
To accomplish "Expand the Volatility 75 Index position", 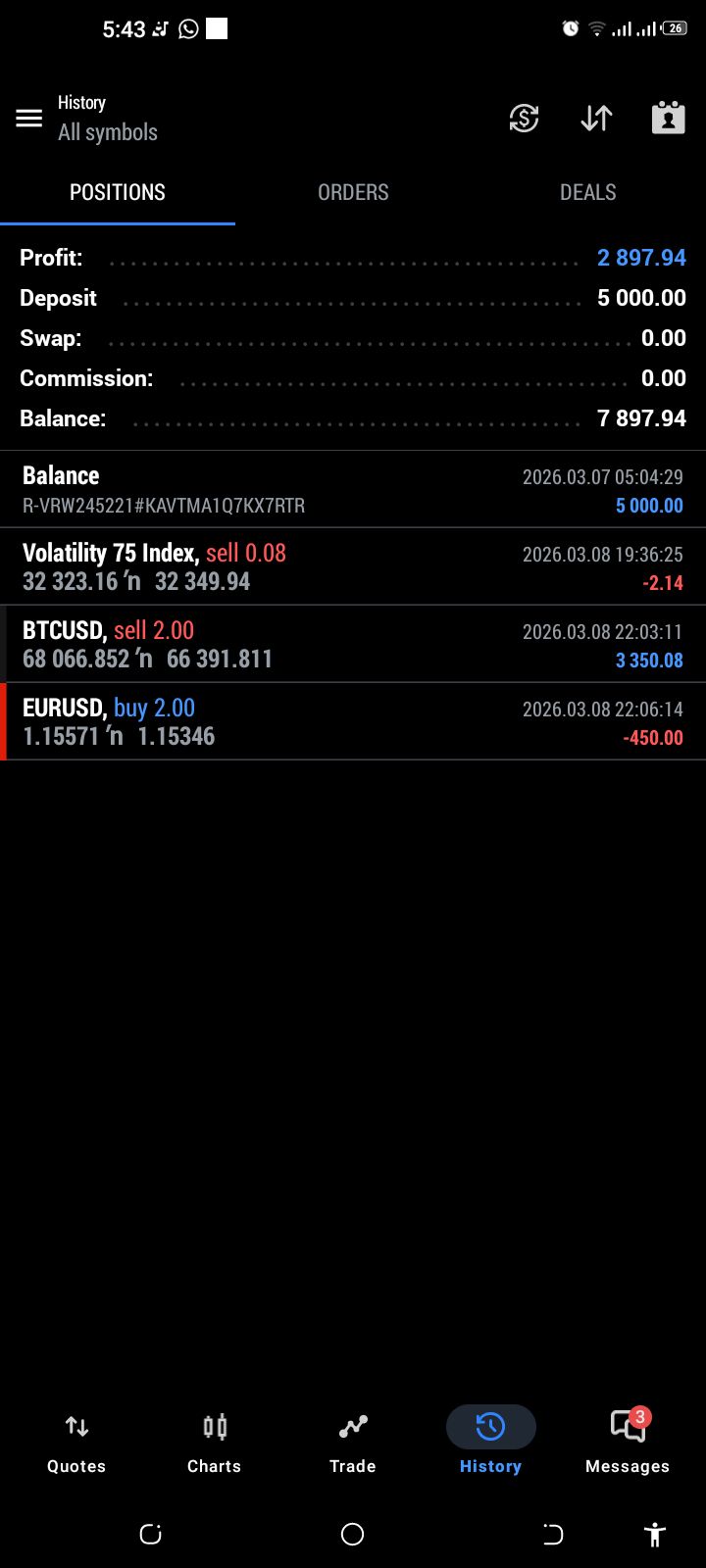I will pyautogui.click(x=353, y=567).
